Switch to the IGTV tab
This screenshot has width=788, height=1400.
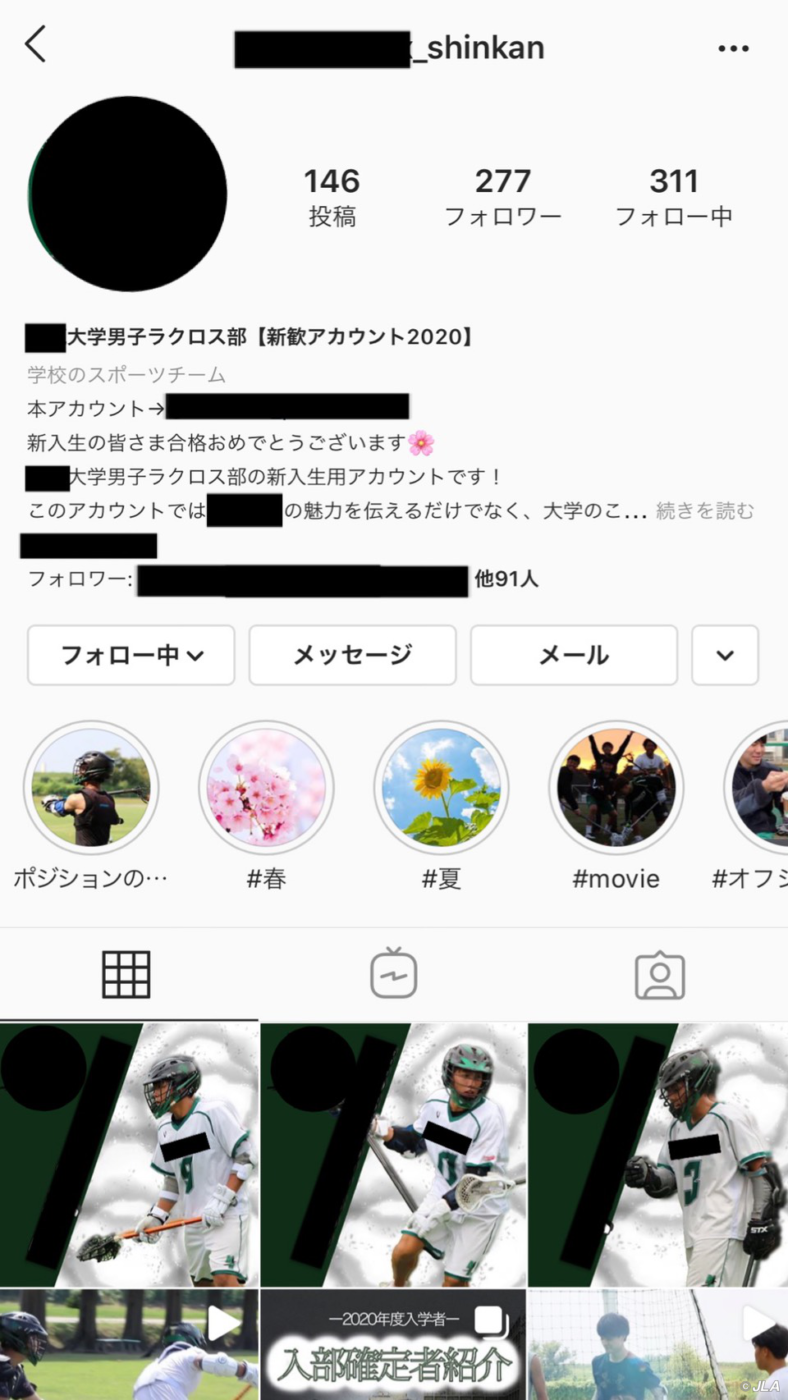(x=394, y=974)
